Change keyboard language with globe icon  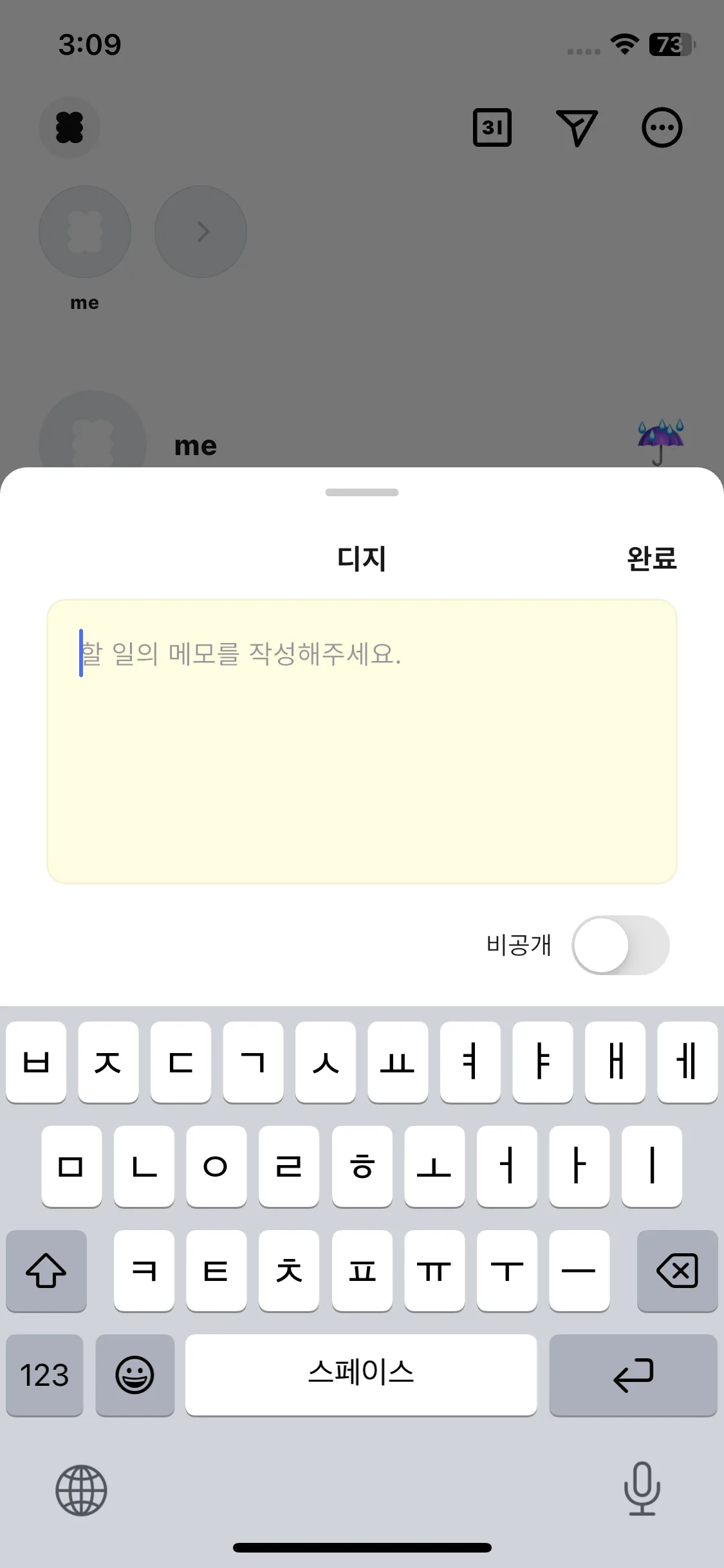[81, 1490]
